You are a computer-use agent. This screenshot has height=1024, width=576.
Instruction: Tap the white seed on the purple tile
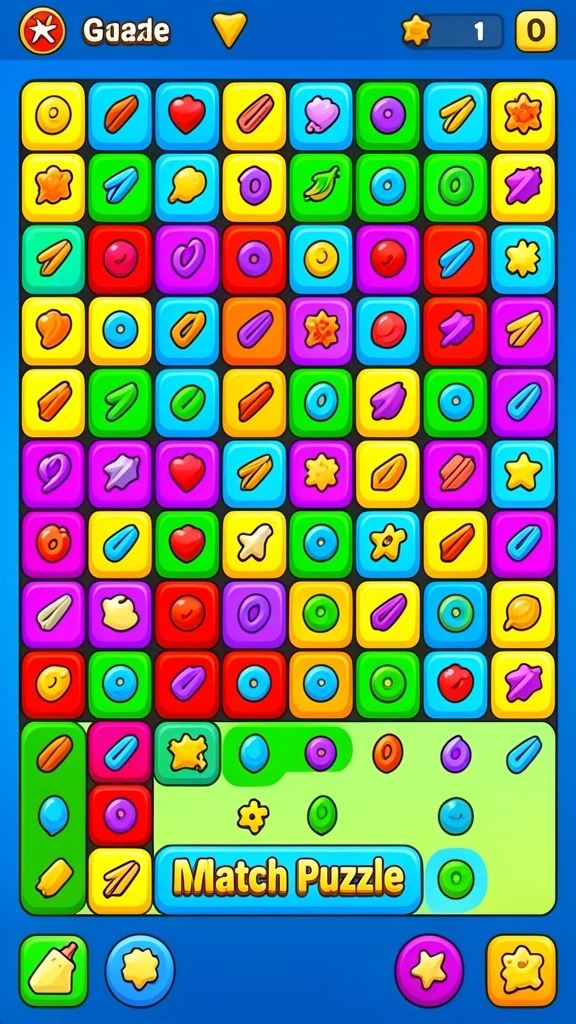pyautogui.click(x=53, y=615)
